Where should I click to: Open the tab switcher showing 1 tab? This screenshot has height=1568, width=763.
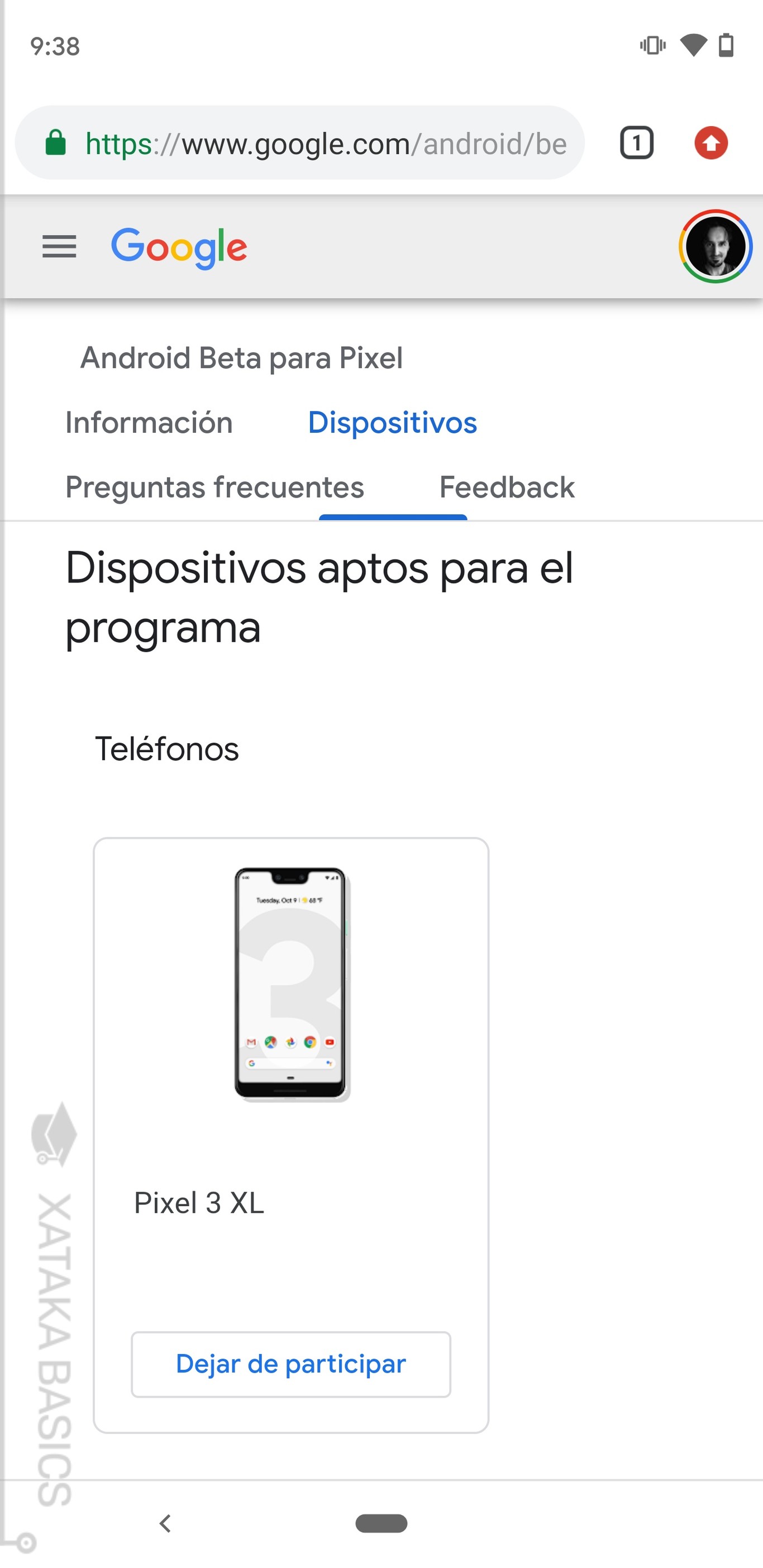tap(636, 144)
